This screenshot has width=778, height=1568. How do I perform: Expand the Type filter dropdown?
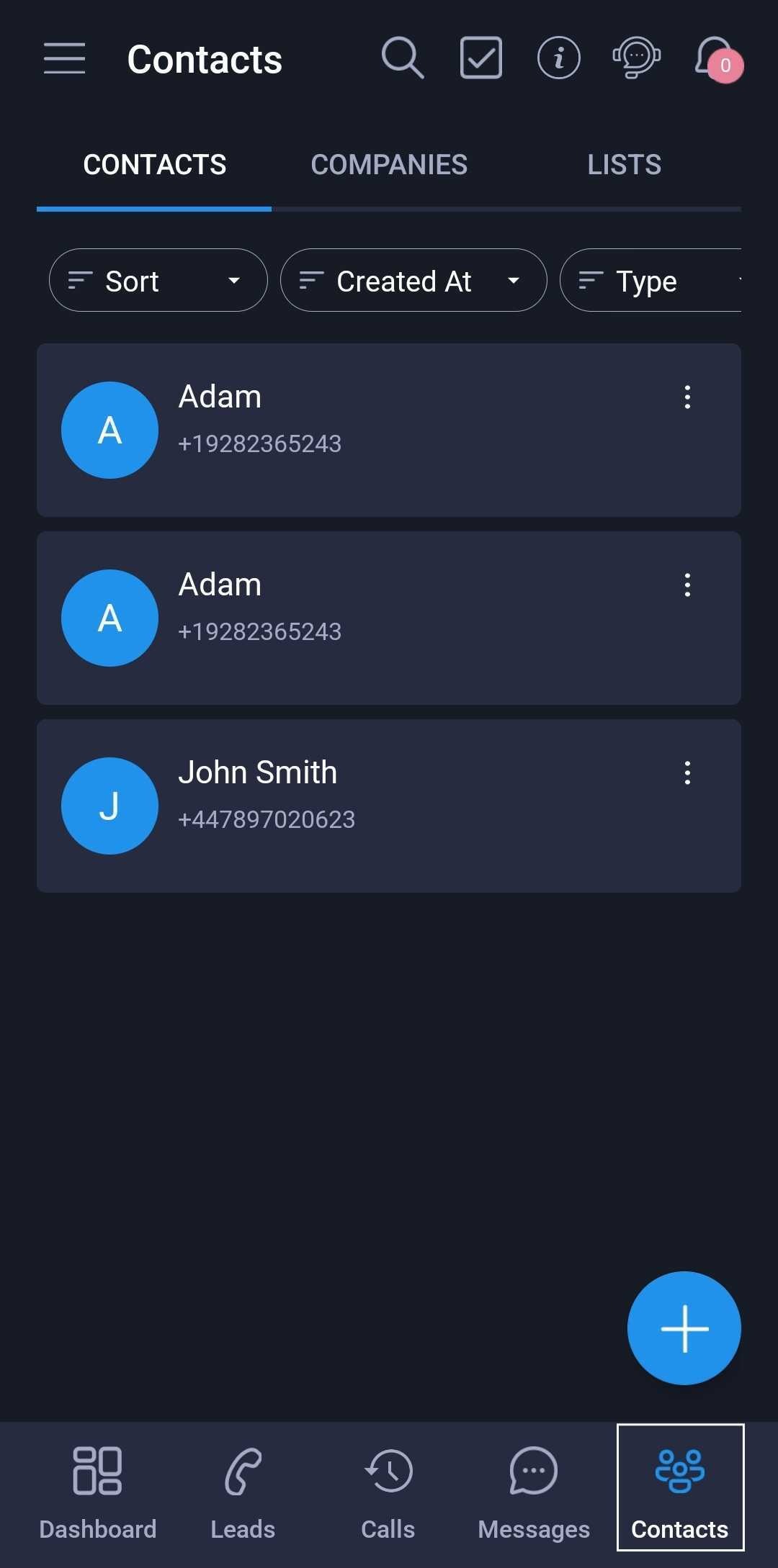tap(650, 280)
